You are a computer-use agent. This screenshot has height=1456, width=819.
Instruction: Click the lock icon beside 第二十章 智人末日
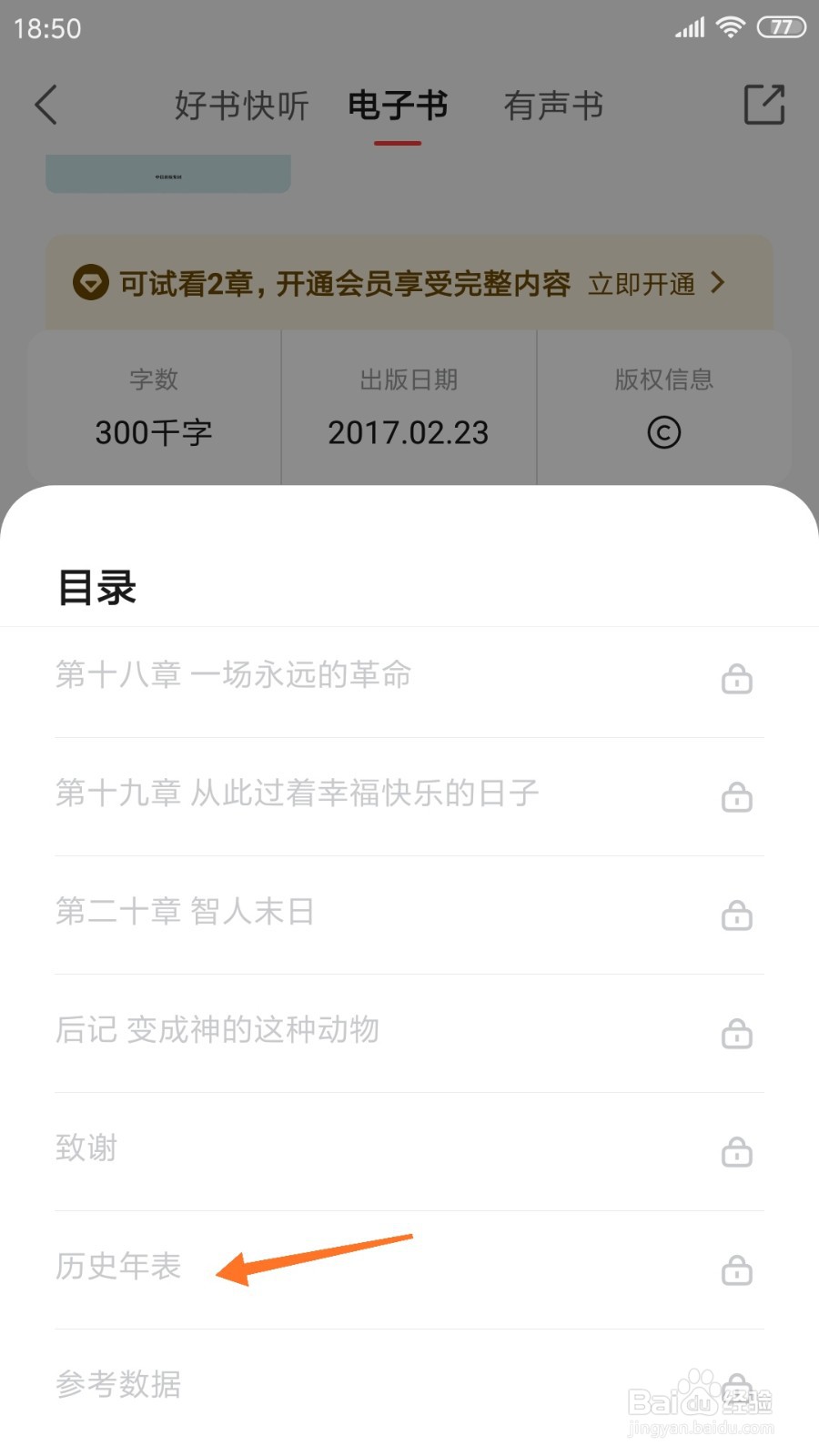(738, 915)
